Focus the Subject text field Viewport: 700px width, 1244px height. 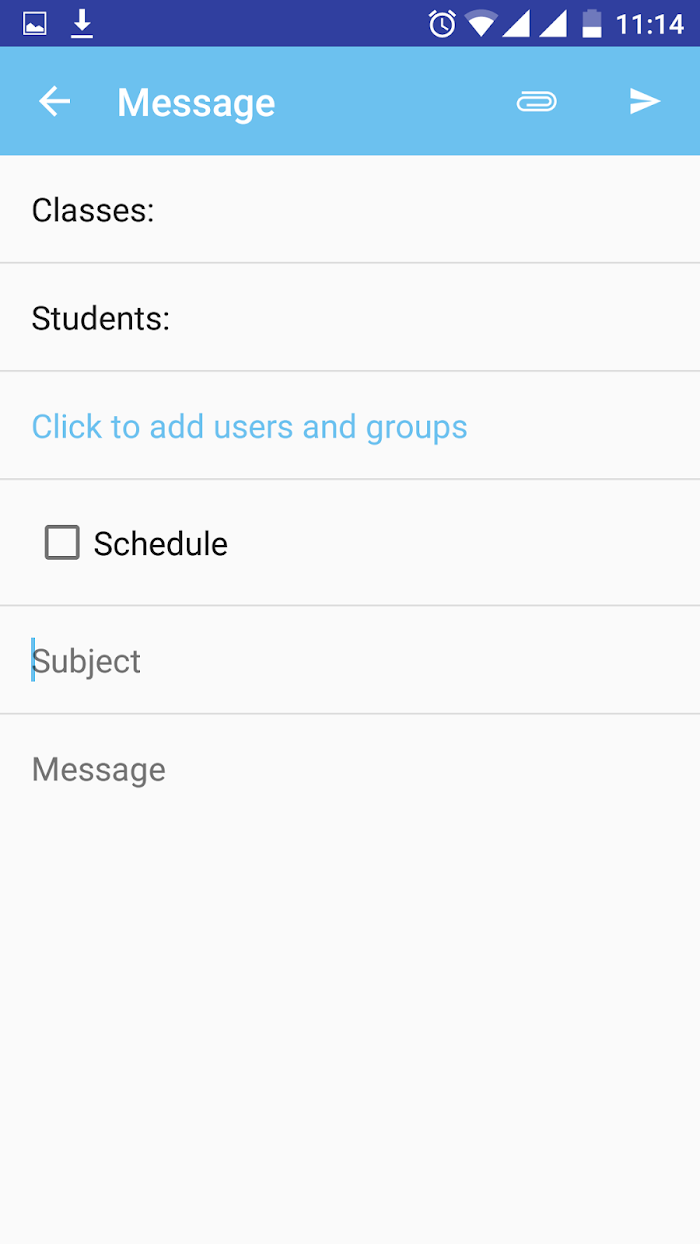(350, 661)
